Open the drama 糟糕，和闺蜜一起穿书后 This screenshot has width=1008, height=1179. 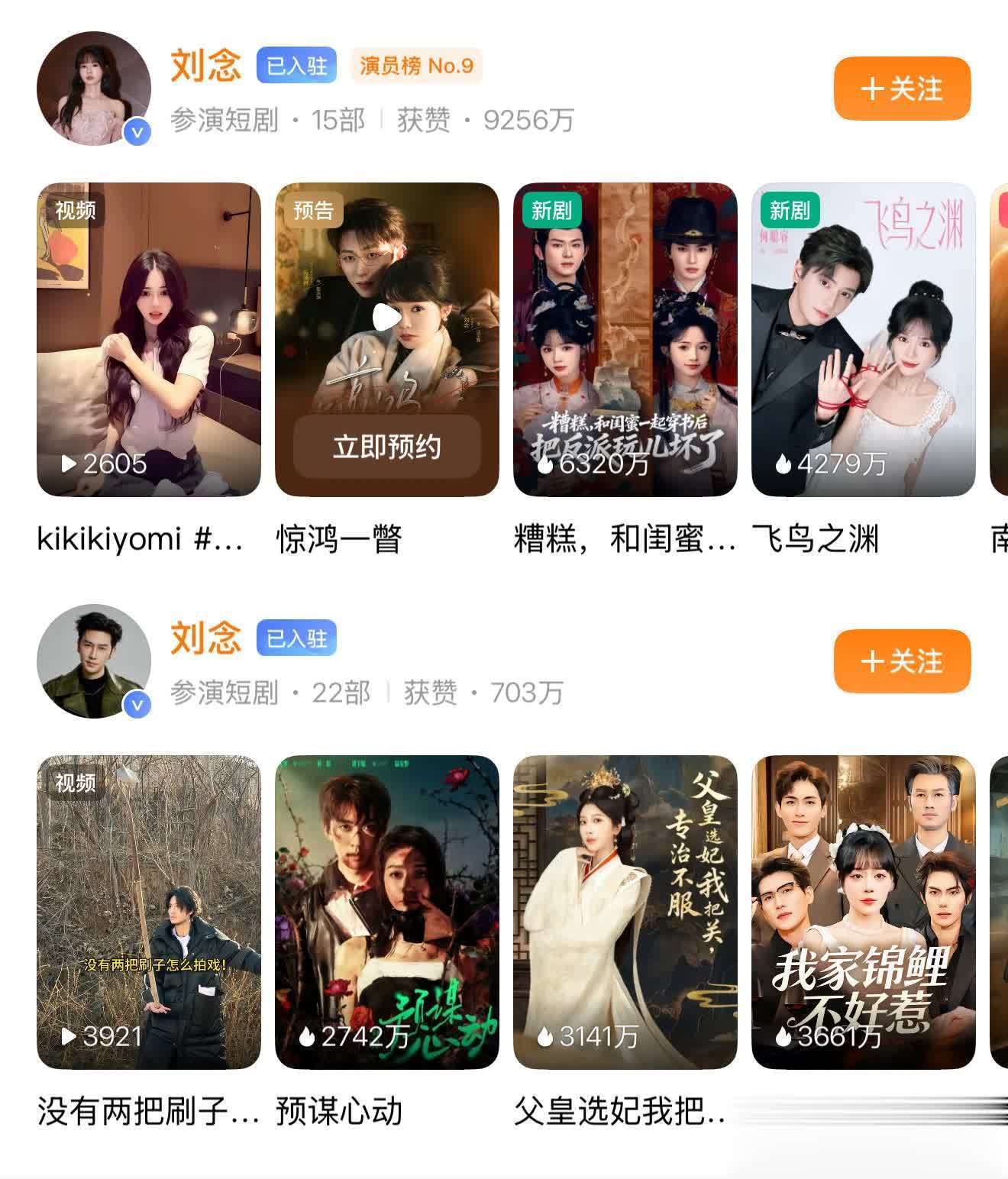tap(625, 340)
